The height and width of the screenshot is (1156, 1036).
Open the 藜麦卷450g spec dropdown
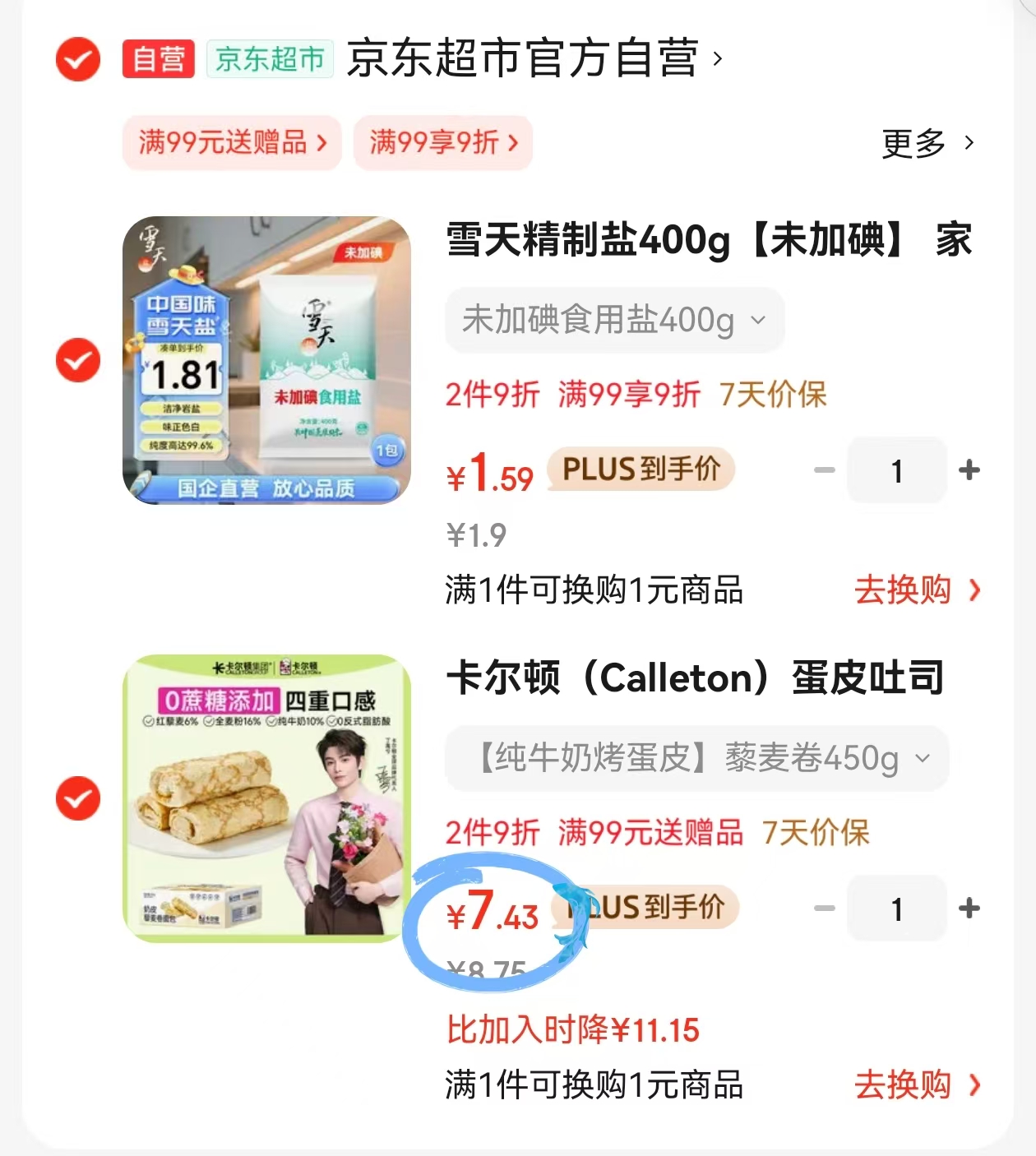(696, 759)
